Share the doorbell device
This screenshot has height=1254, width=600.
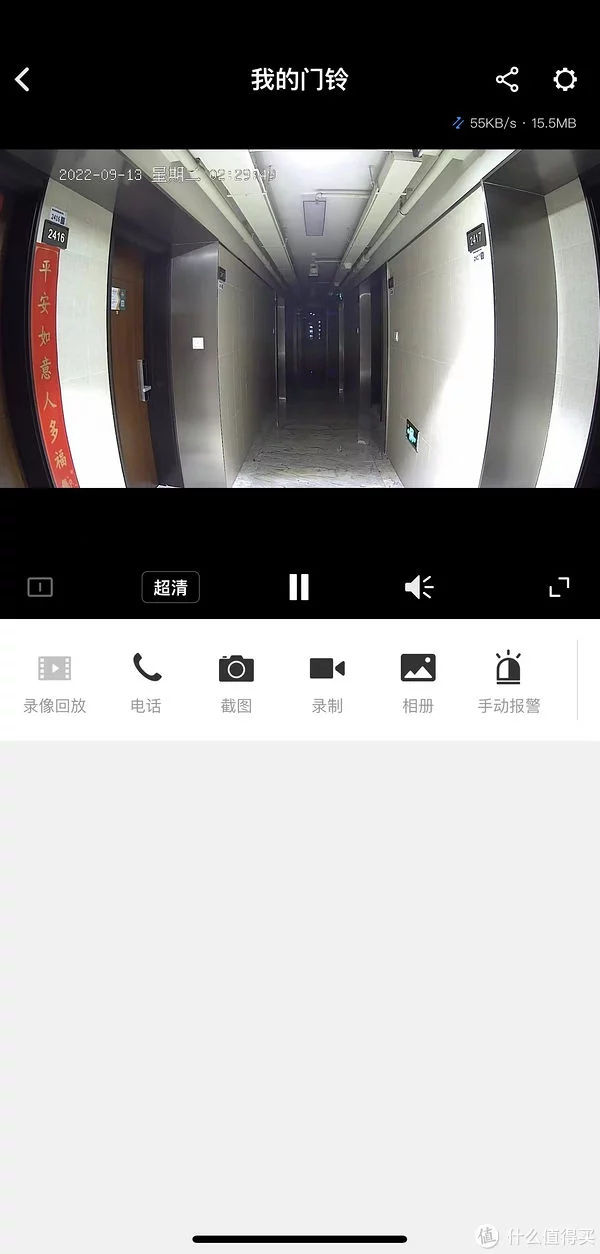507,80
